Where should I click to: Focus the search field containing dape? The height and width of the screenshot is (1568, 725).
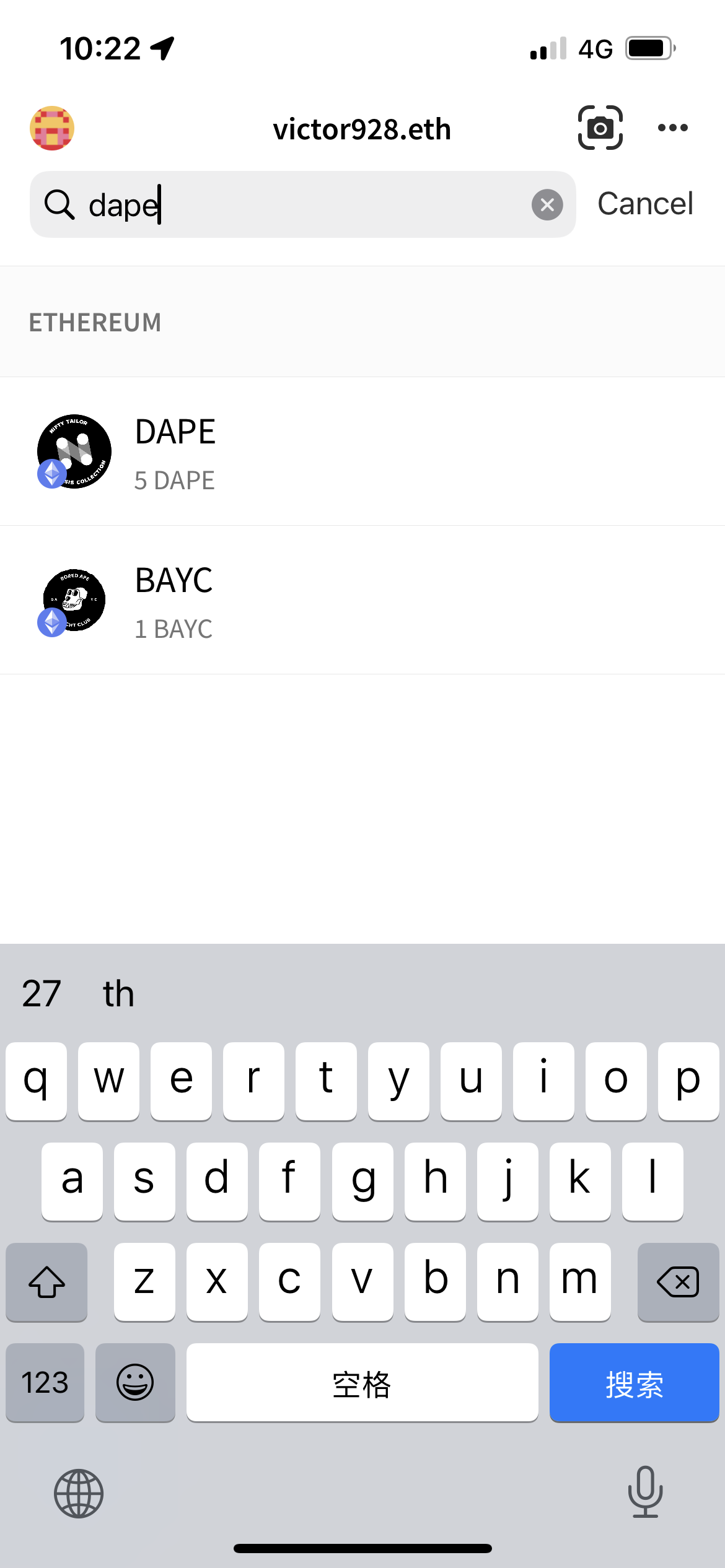[x=304, y=204]
